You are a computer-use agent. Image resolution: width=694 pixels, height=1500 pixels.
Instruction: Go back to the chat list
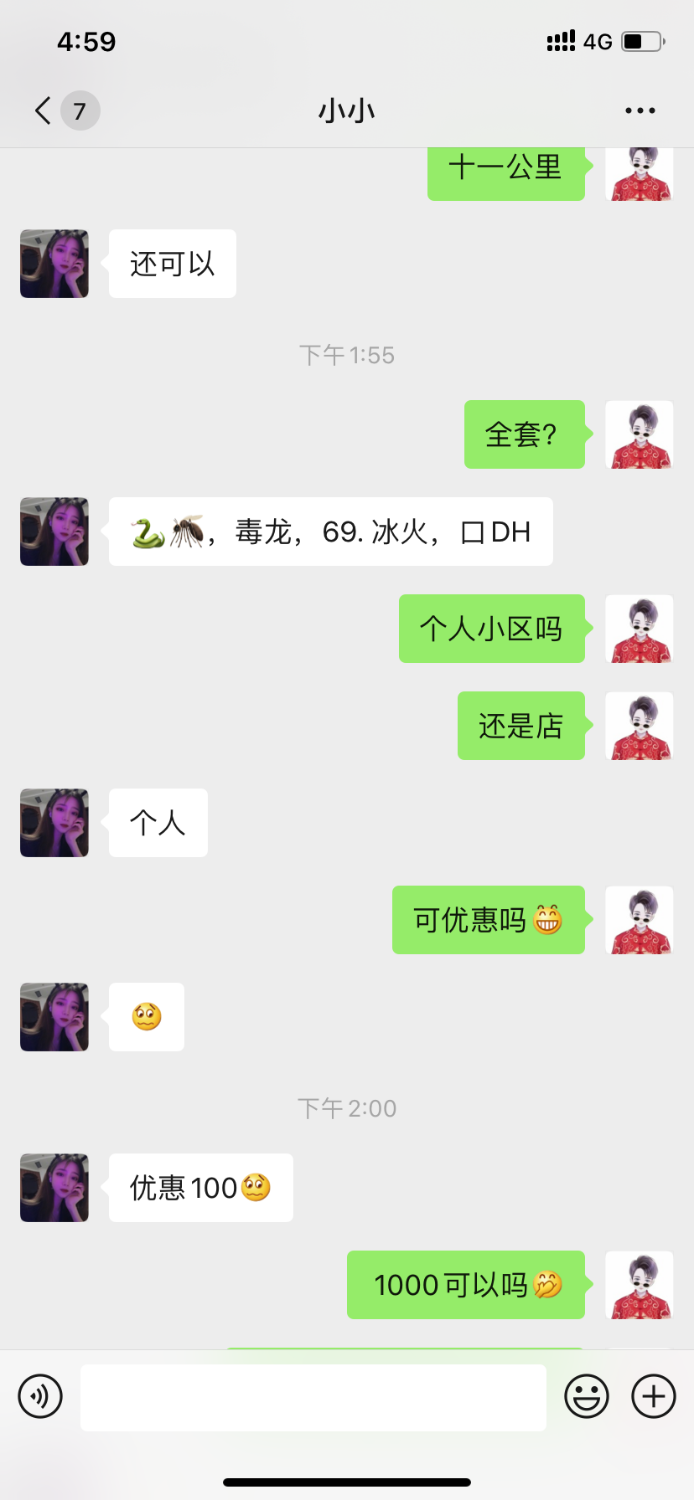pyautogui.click(x=44, y=110)
